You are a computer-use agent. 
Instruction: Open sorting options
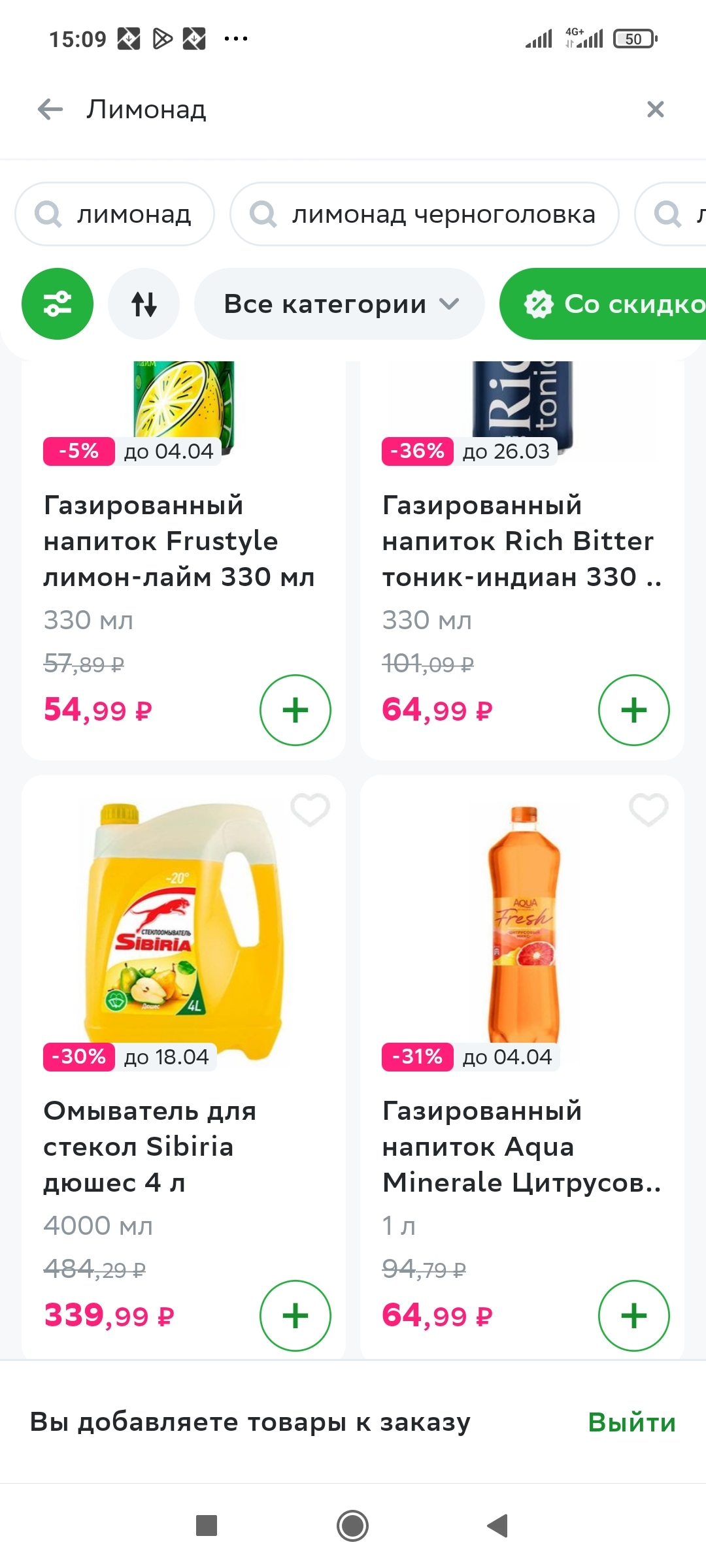pyautogui.click(x=144, y=304)
